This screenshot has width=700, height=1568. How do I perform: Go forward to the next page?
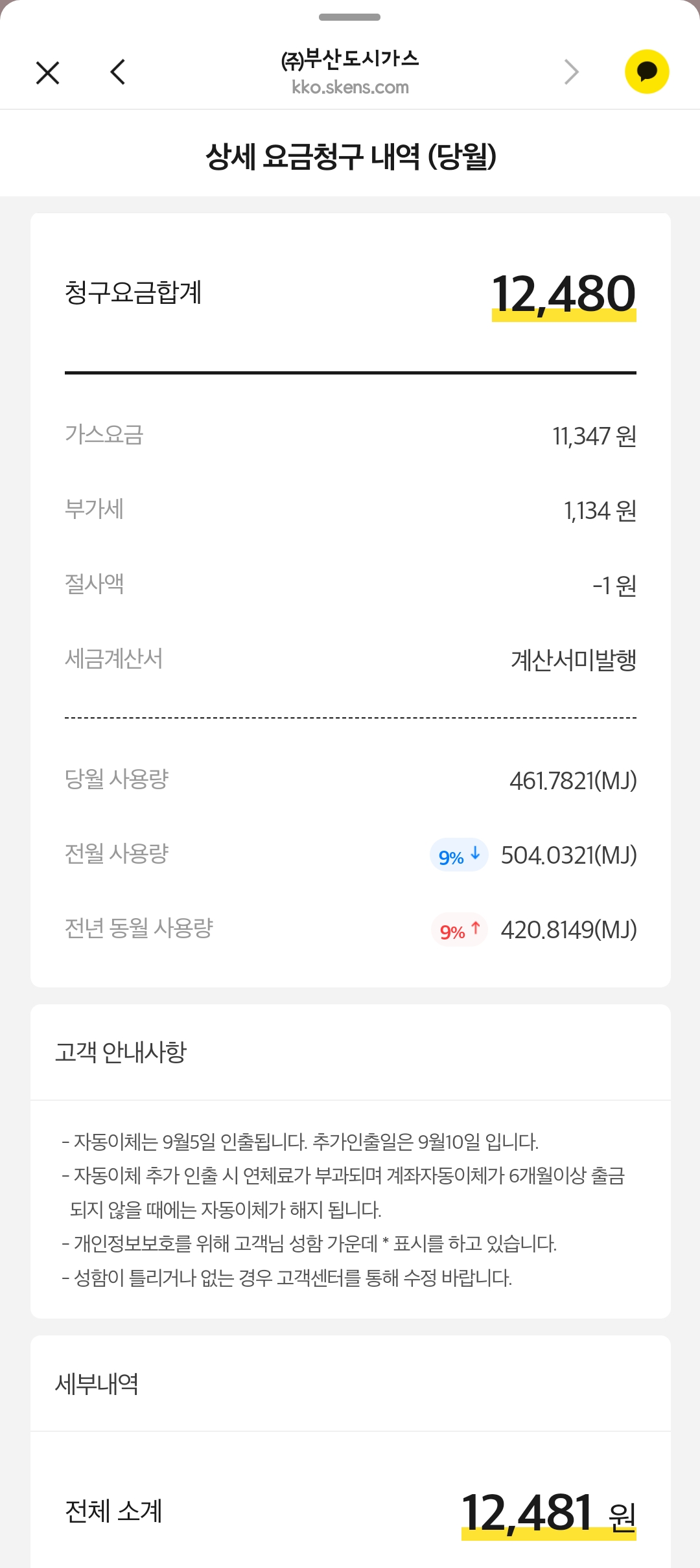click(571, 72)
